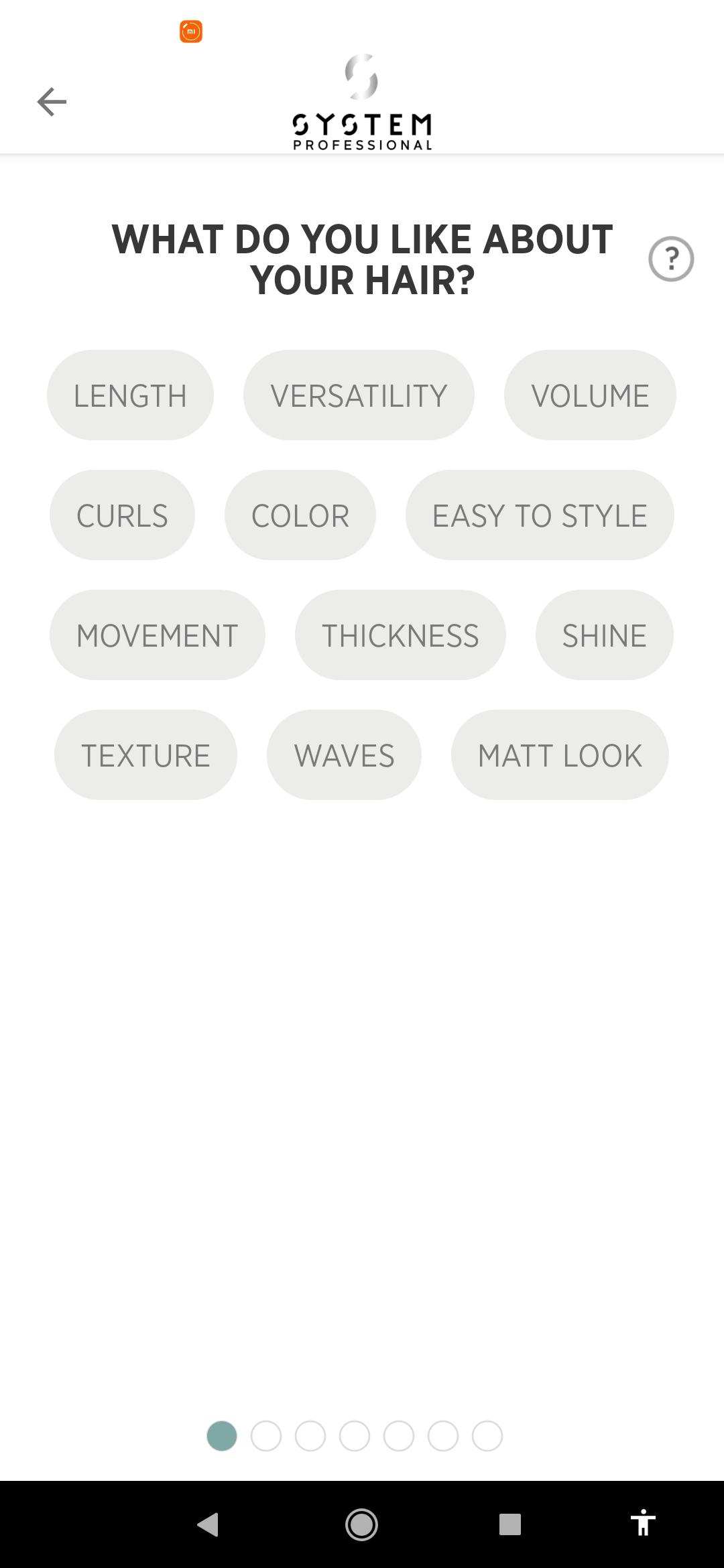Go back using the arrow icon
This screenshot has height=1568, width=724.
point(52,102)
